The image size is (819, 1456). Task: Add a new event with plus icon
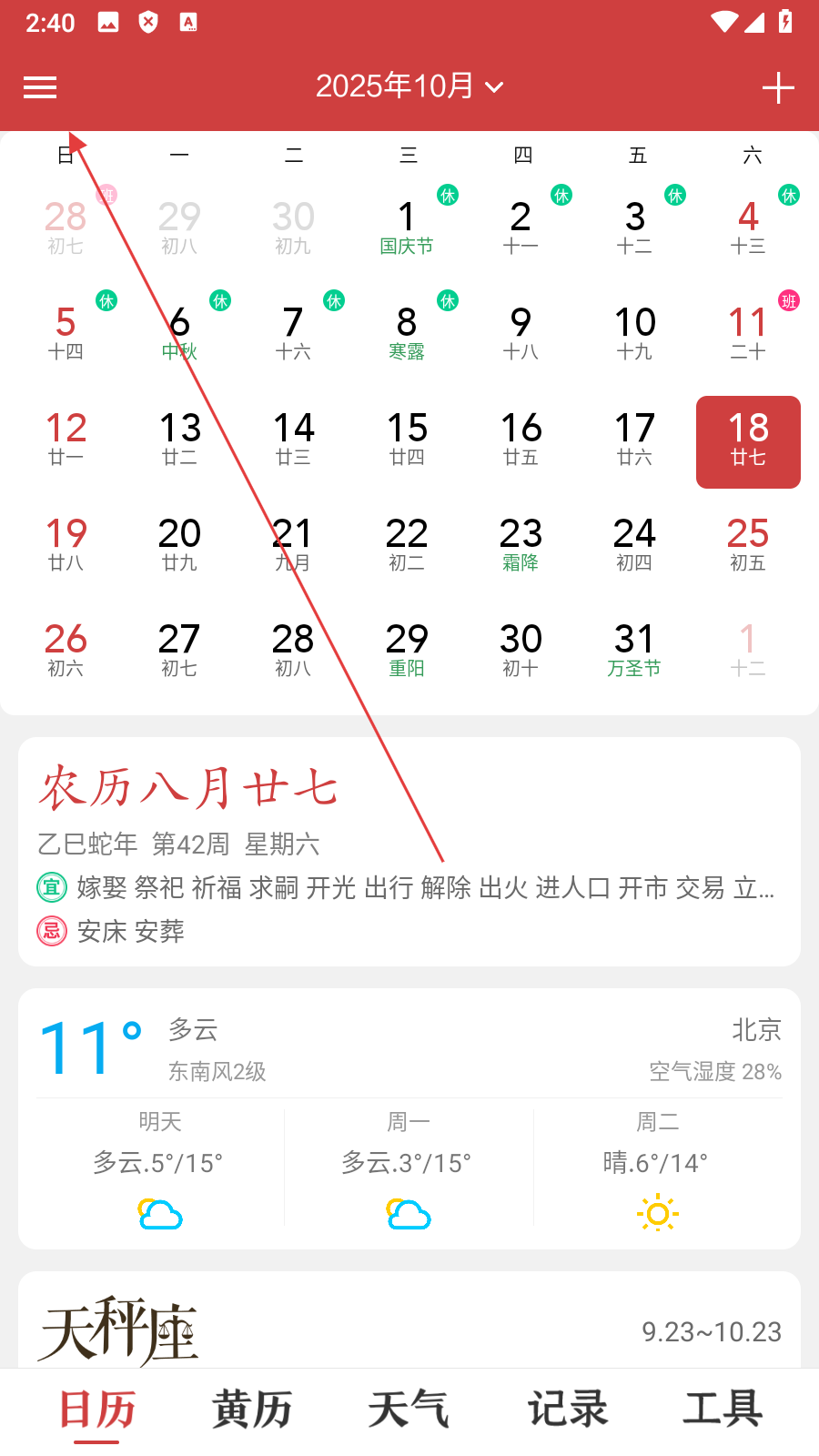778,87
